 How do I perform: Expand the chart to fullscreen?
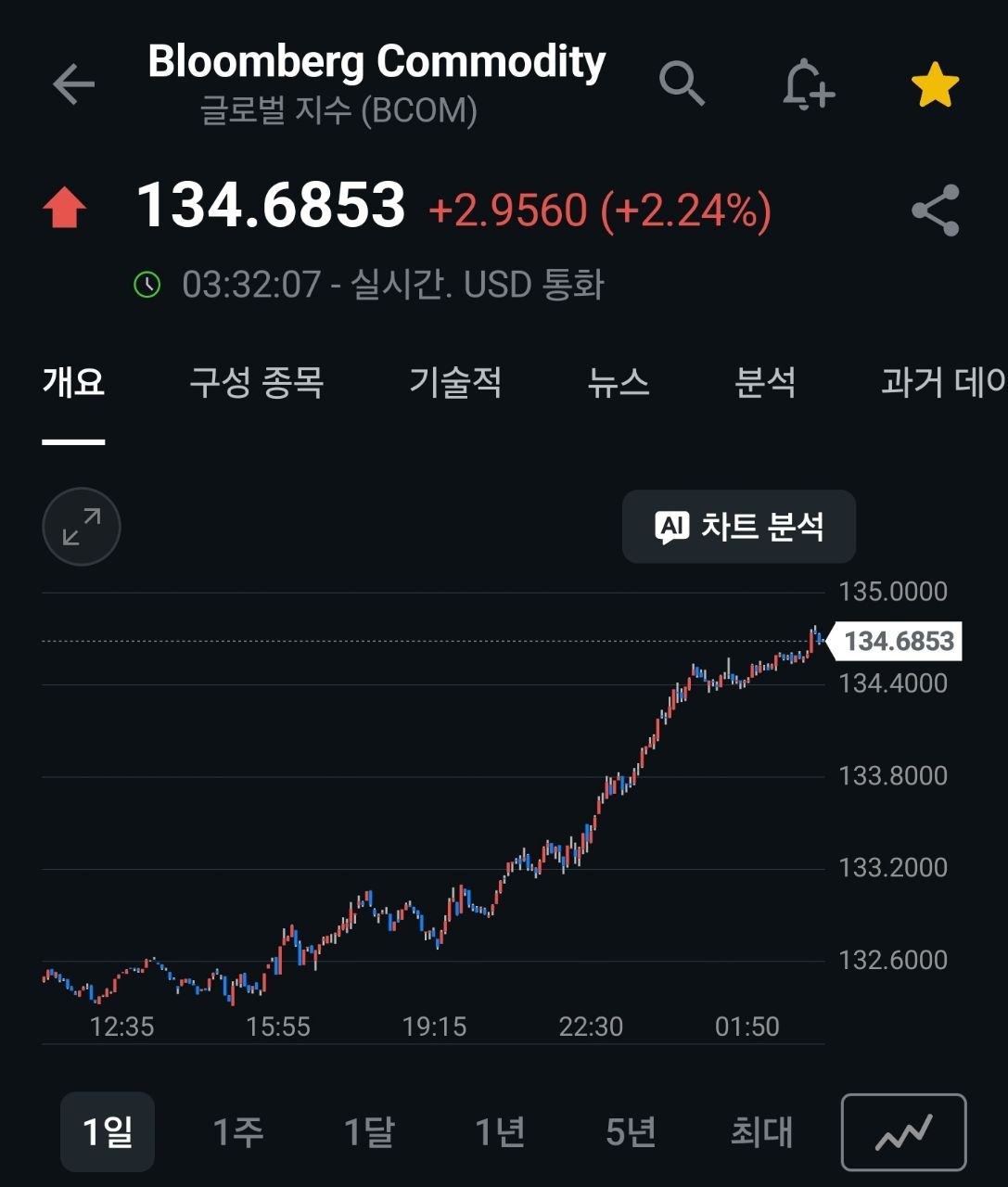pyautogui.click(x=82, y=527)
